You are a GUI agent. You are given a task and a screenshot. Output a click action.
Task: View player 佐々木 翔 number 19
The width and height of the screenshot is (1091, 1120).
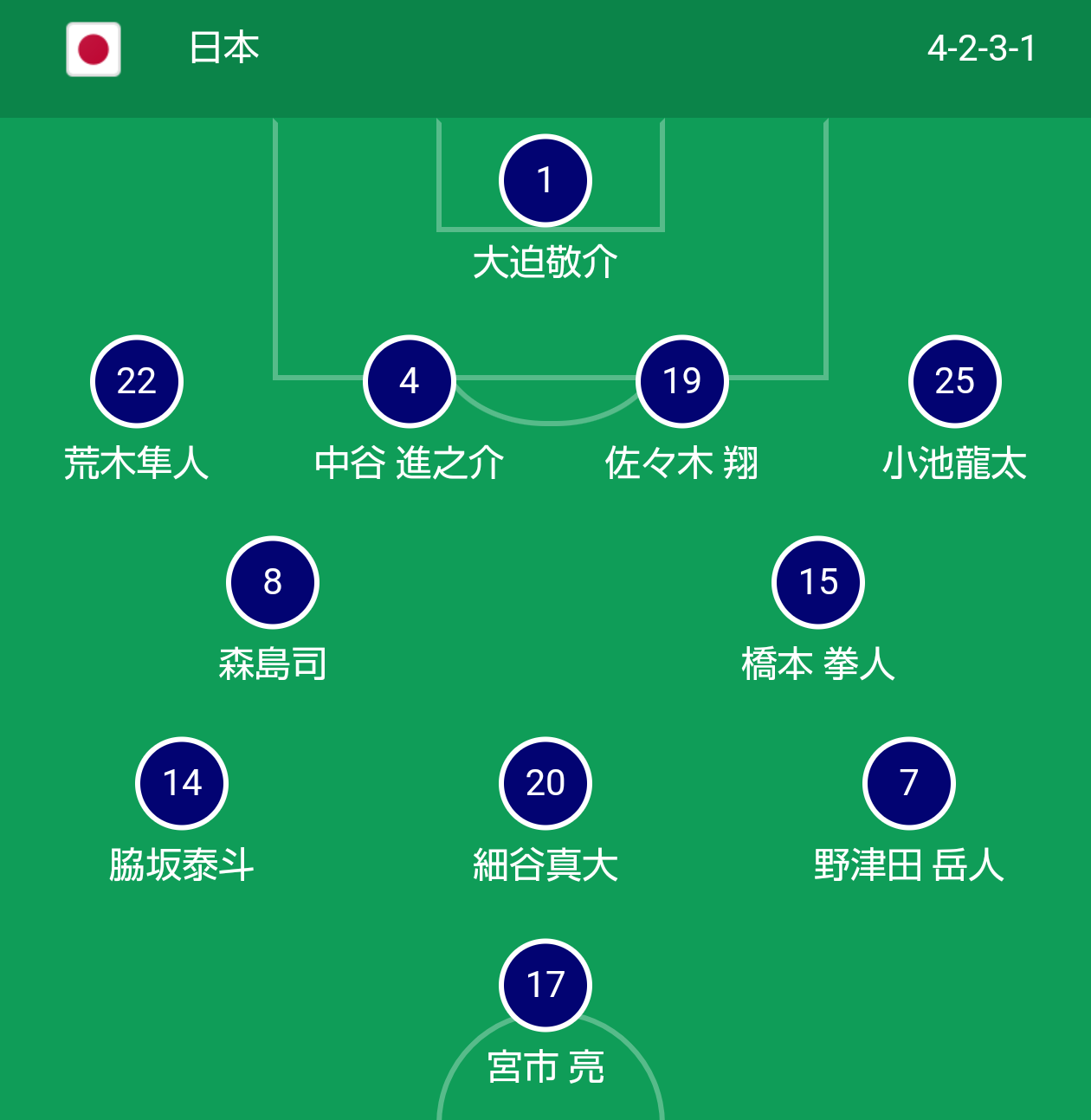tap(682, 382)
